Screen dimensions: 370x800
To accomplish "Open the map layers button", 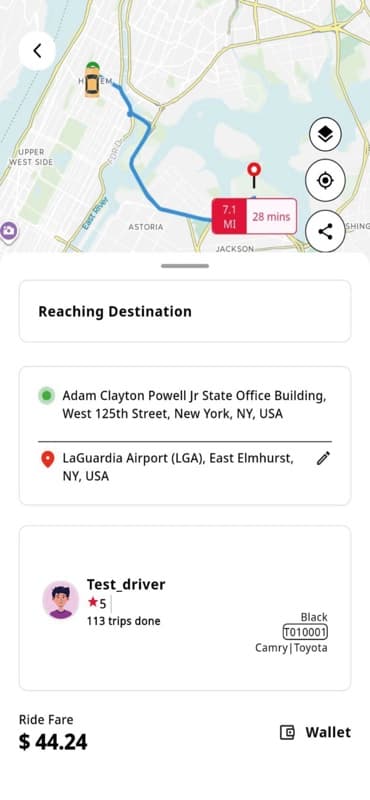I will point(325,134).
